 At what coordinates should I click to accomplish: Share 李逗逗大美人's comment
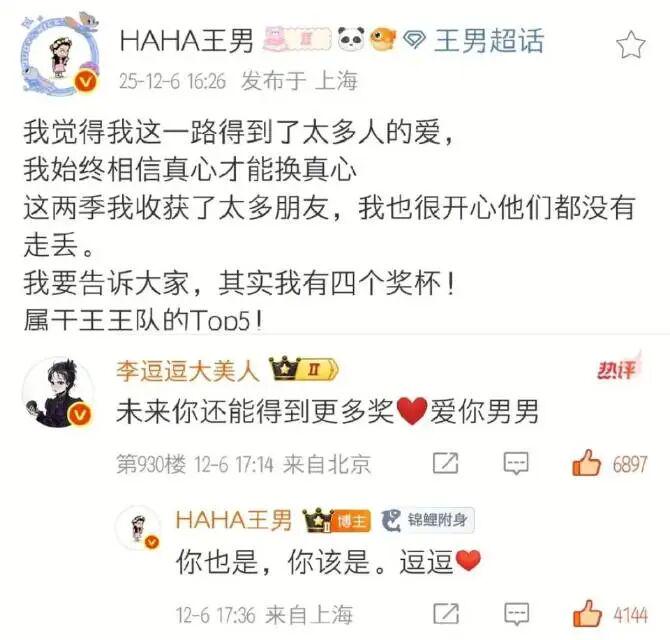(445, 463)
